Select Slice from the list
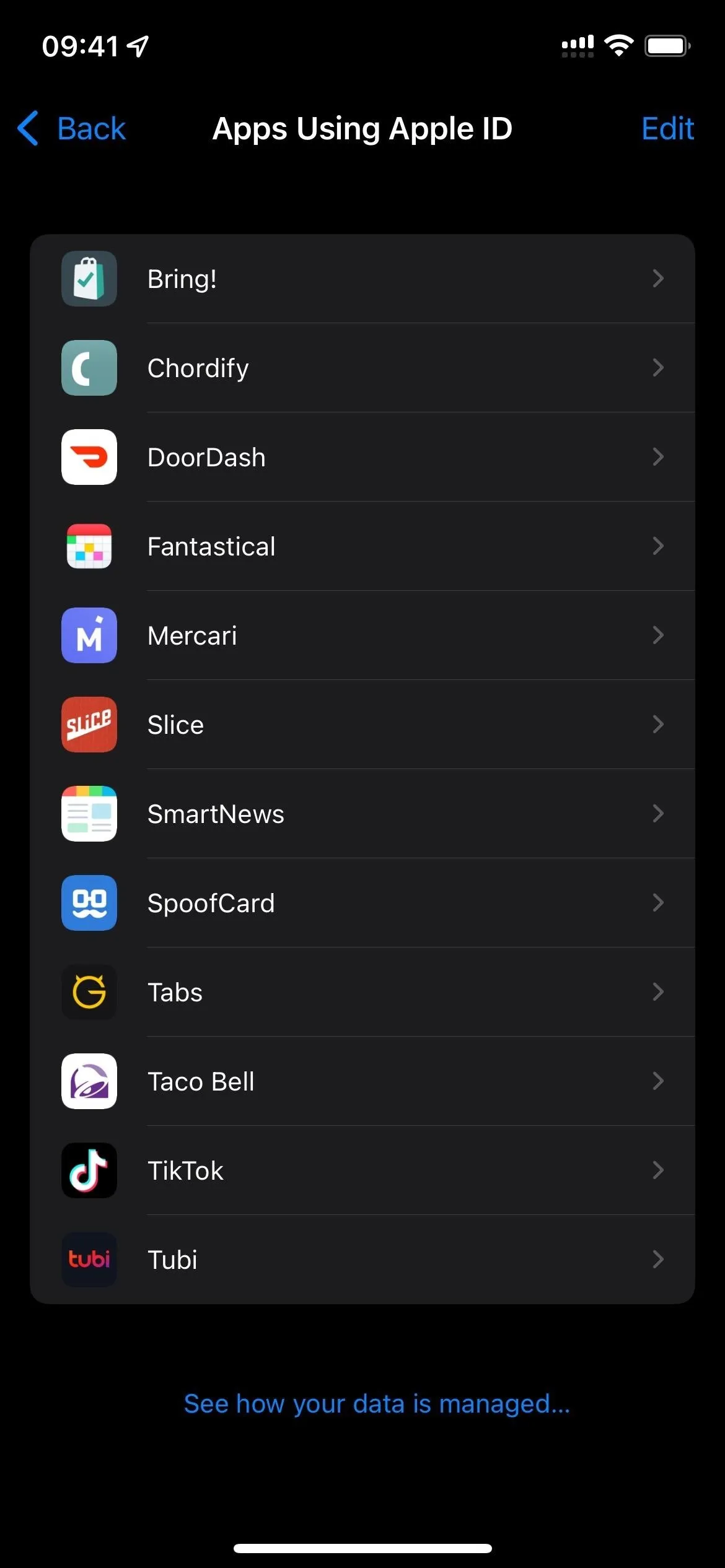Screen dimensions: 725x1568 tap(362, 725)
